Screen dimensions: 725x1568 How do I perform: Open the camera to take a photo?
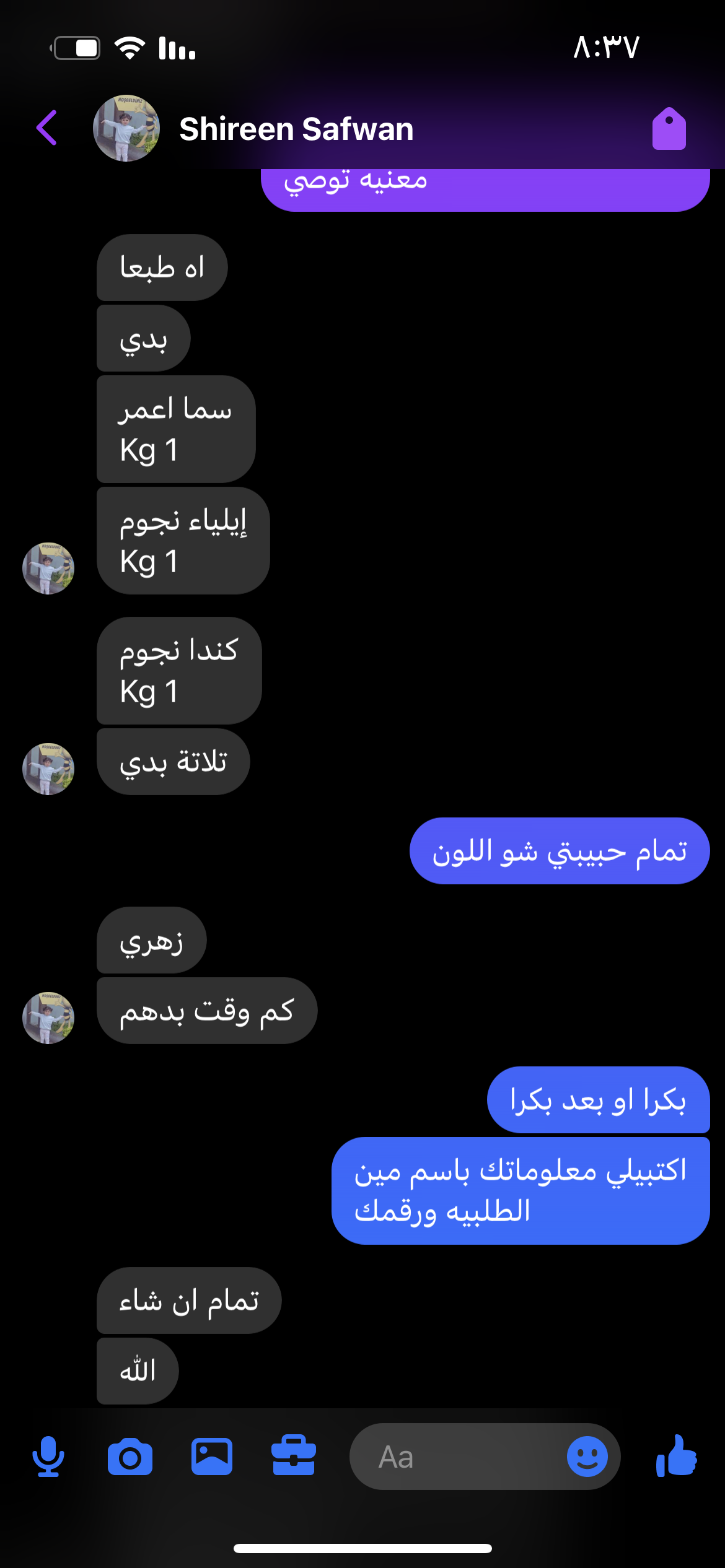click(x=130, y=1457)
